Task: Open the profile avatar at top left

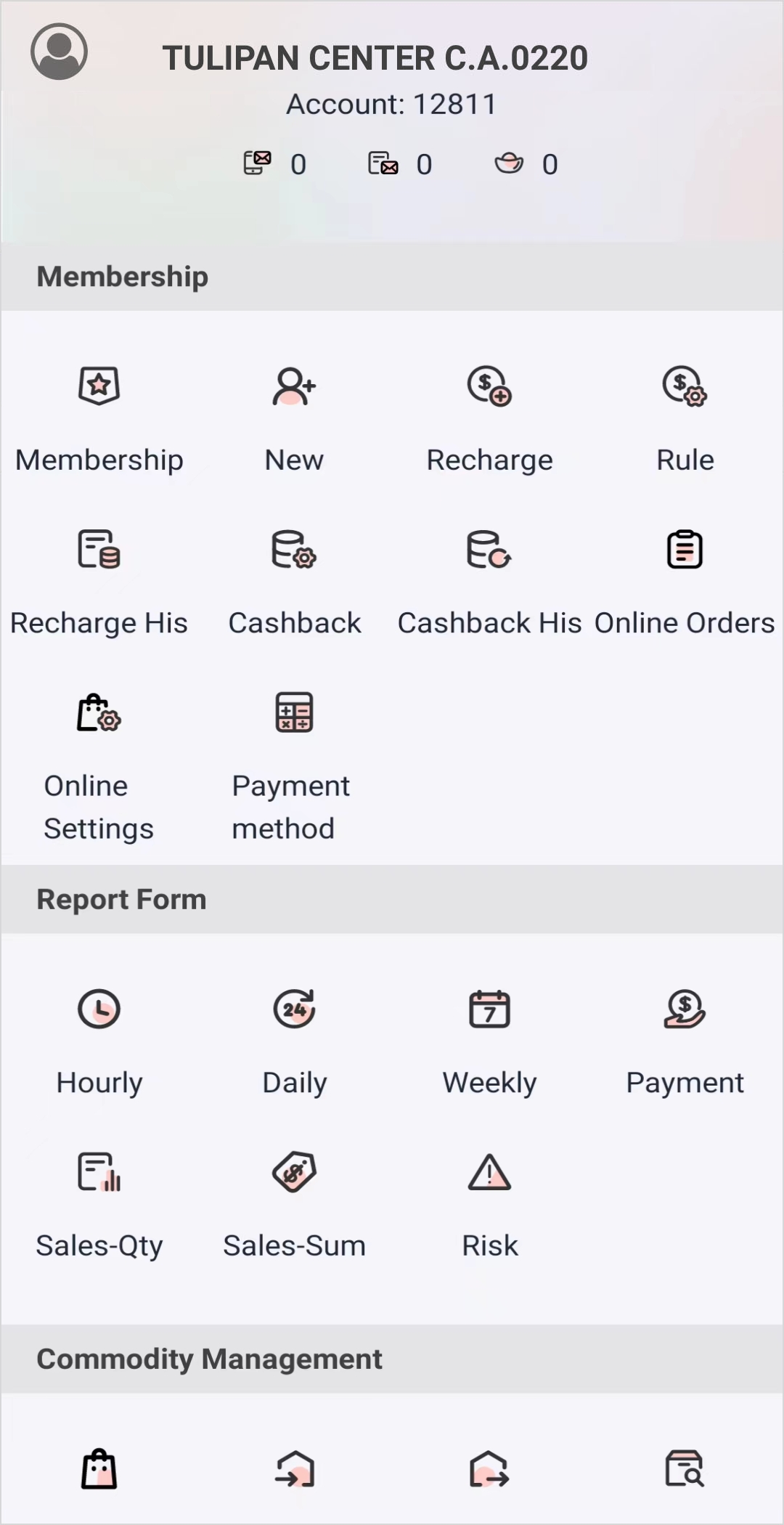Action: point(60,52)
